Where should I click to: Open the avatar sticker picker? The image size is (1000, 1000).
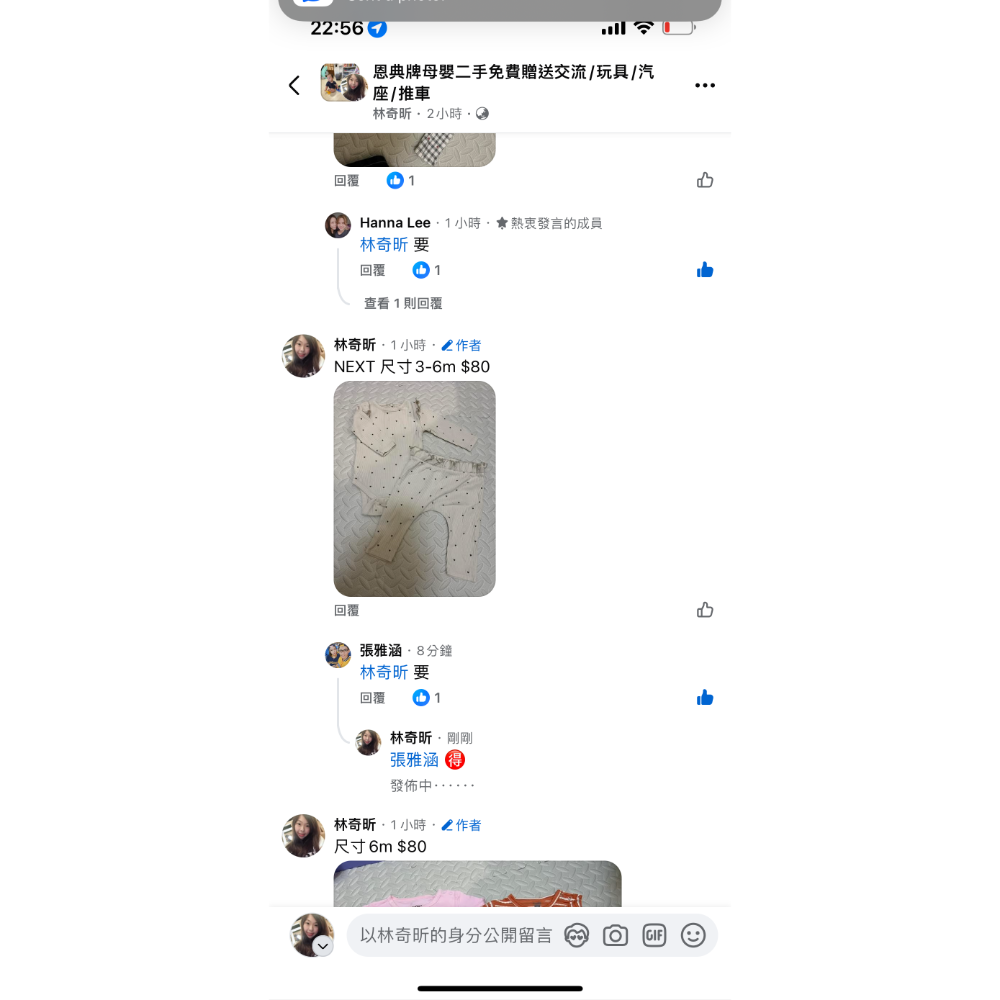click(x=576, y=935)
